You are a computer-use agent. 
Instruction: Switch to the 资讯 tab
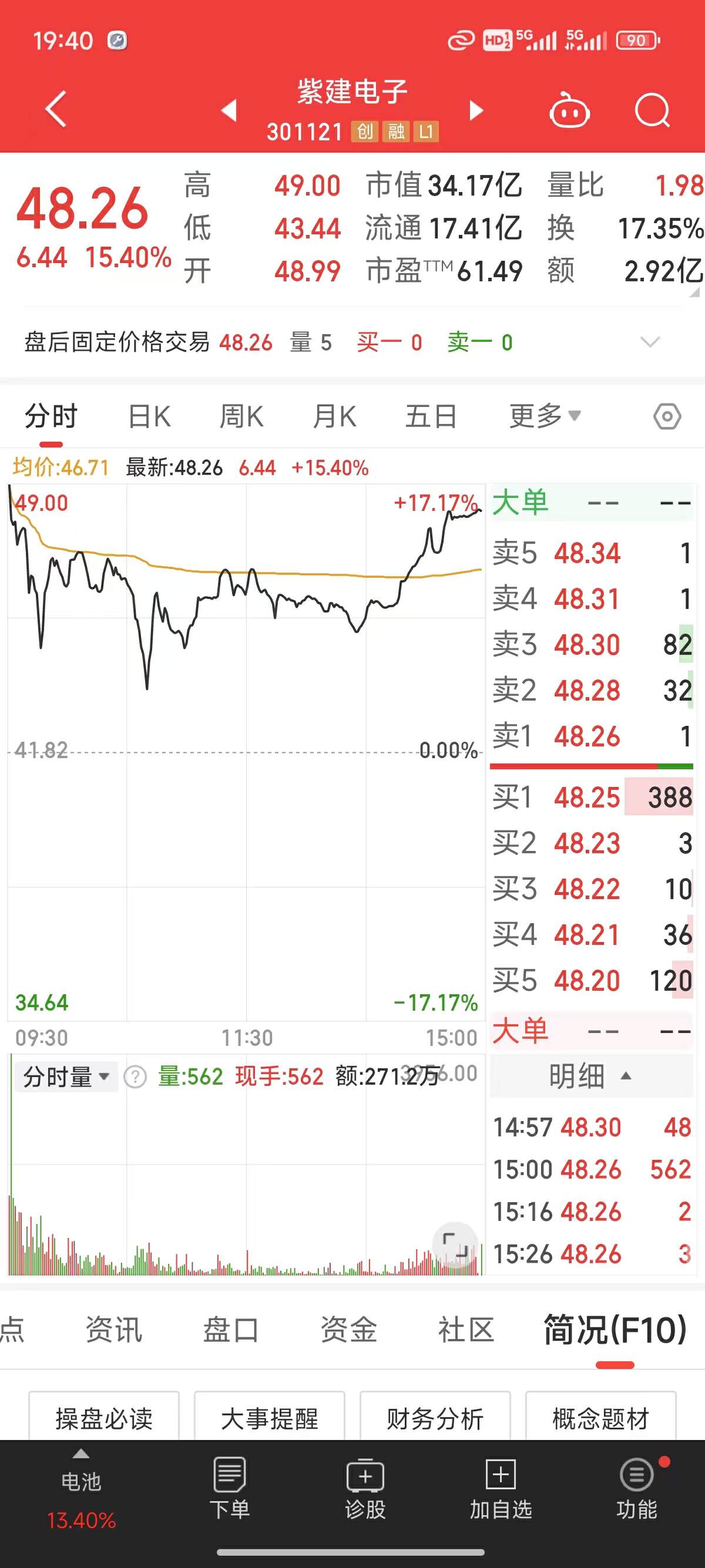coord(114,1329)
